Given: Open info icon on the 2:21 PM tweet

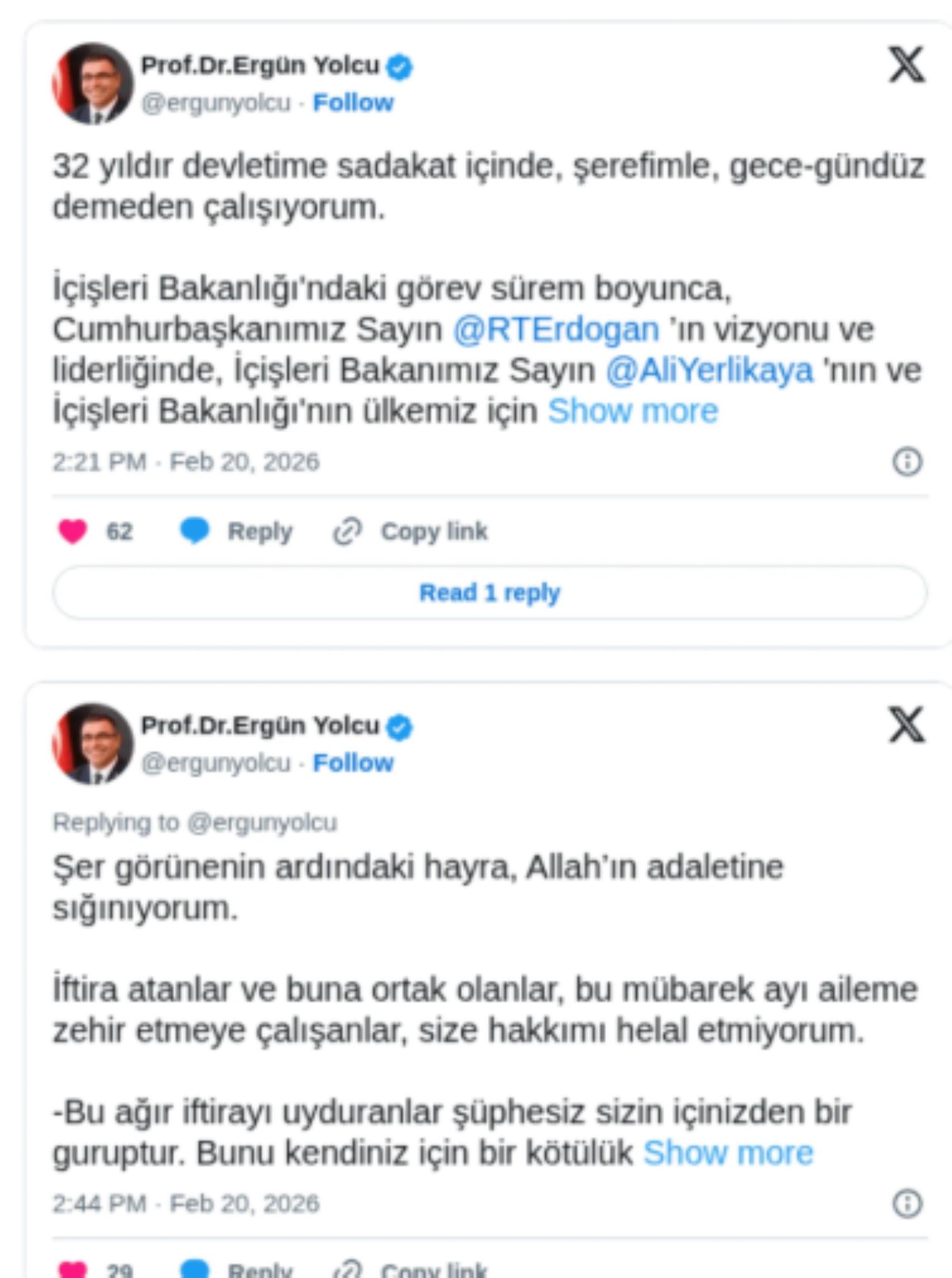Looking at the screenshot, I should 907,461.
